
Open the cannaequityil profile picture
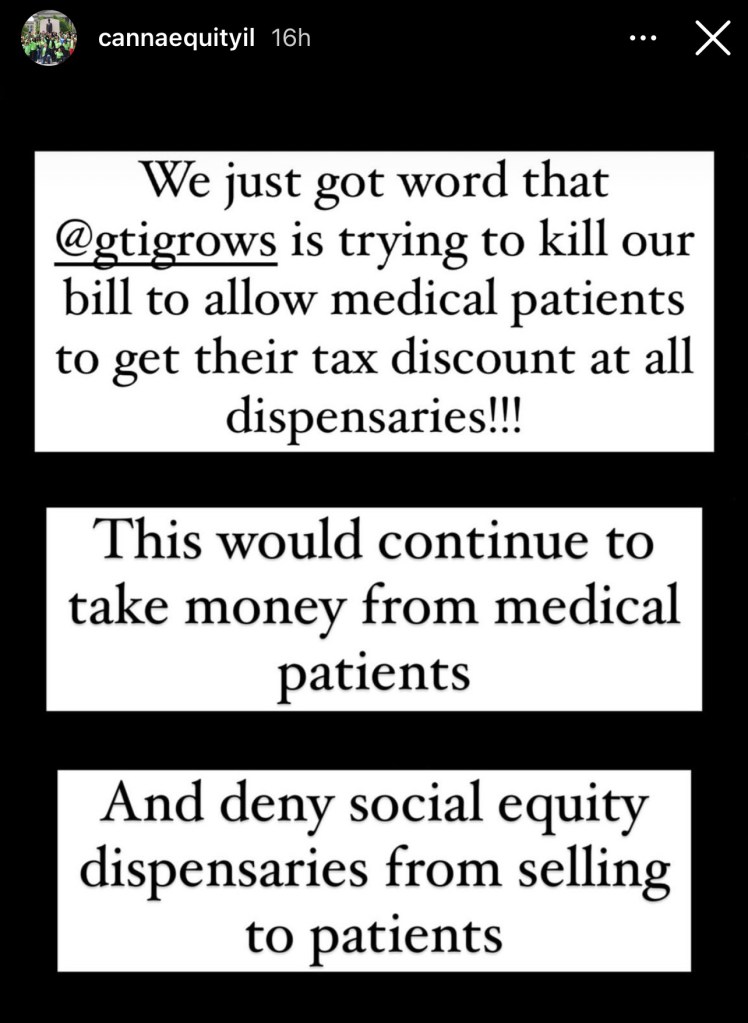click(49, 38)
